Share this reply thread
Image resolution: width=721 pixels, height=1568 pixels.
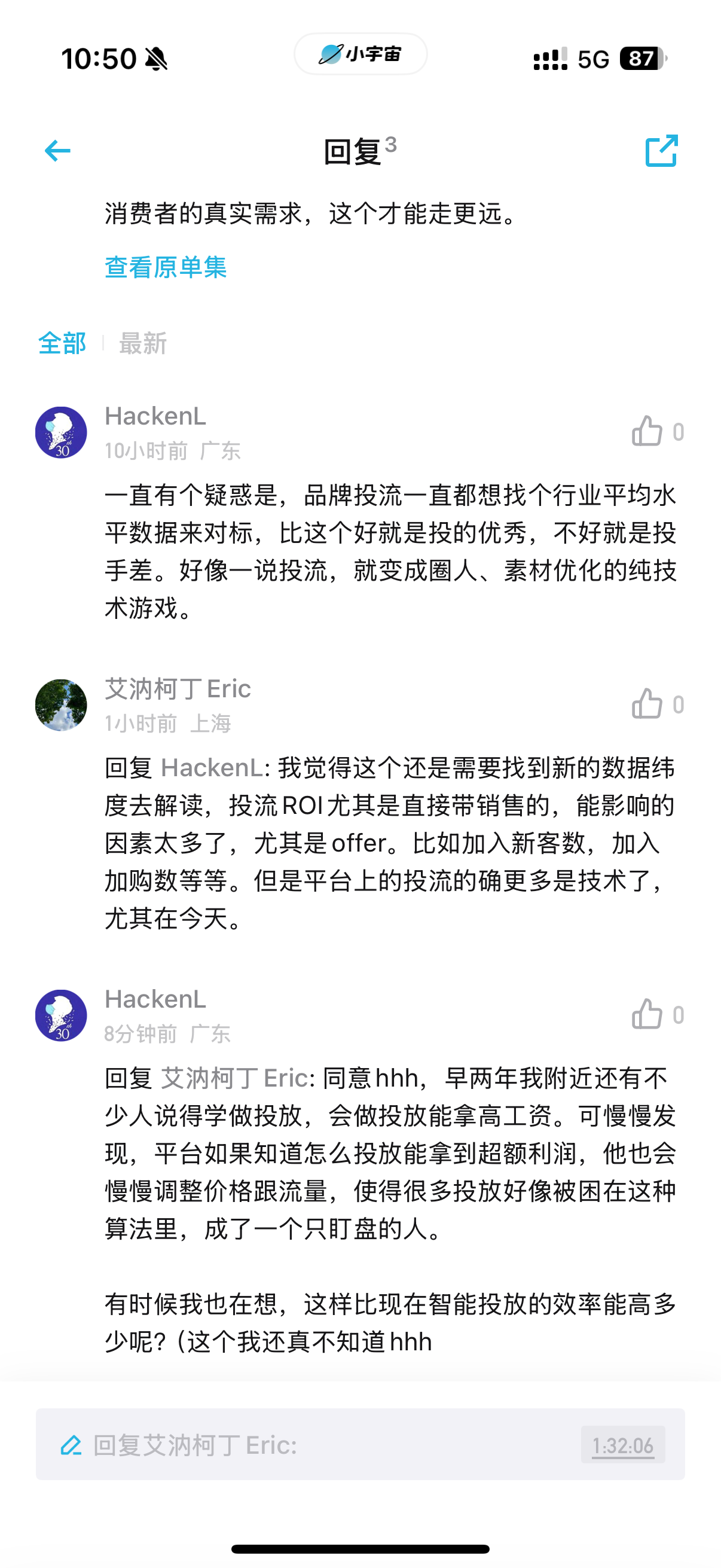[661, 150]
